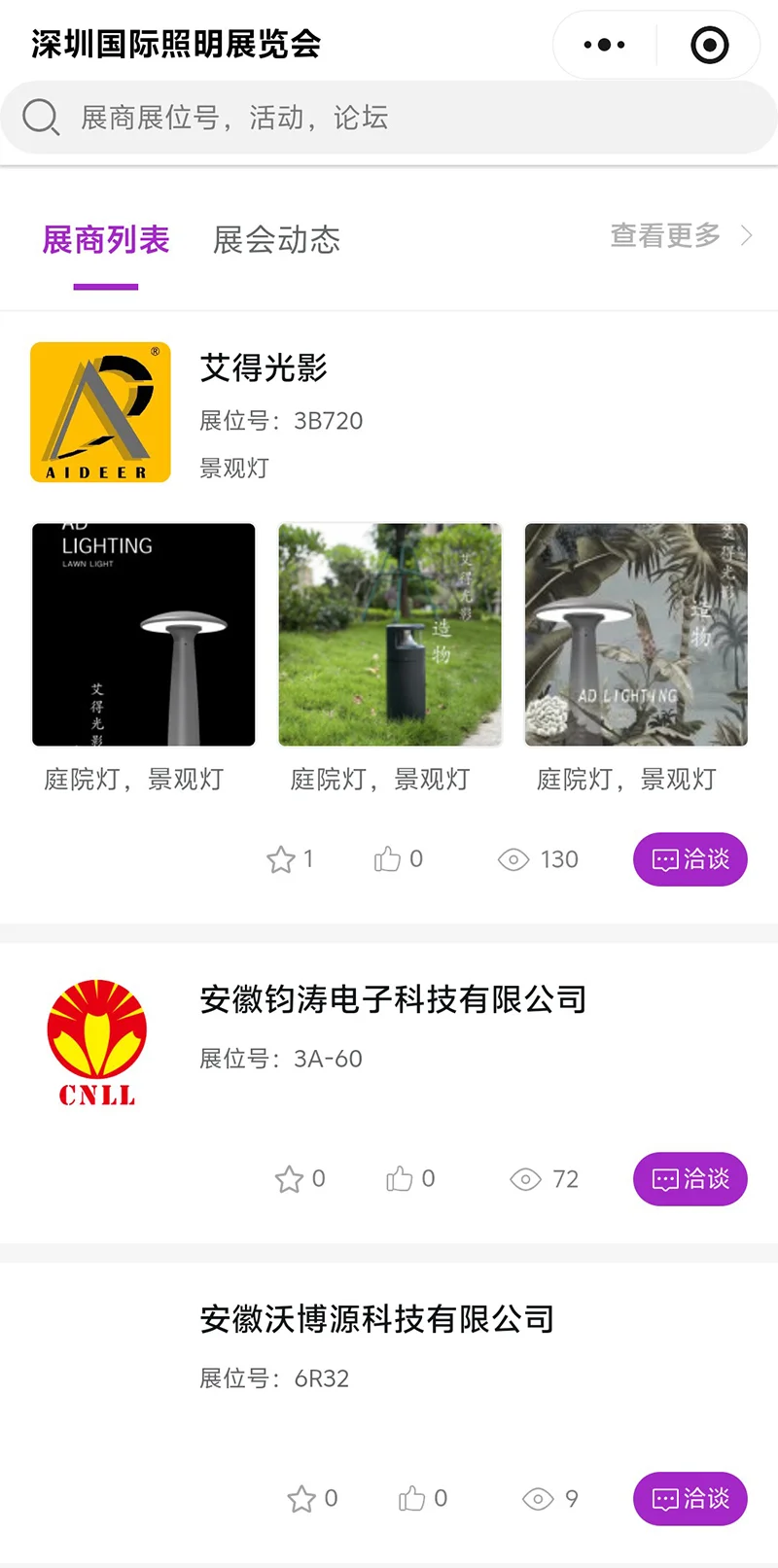
Task: Open the mini program more-options menu
Action: coord(604,45)
